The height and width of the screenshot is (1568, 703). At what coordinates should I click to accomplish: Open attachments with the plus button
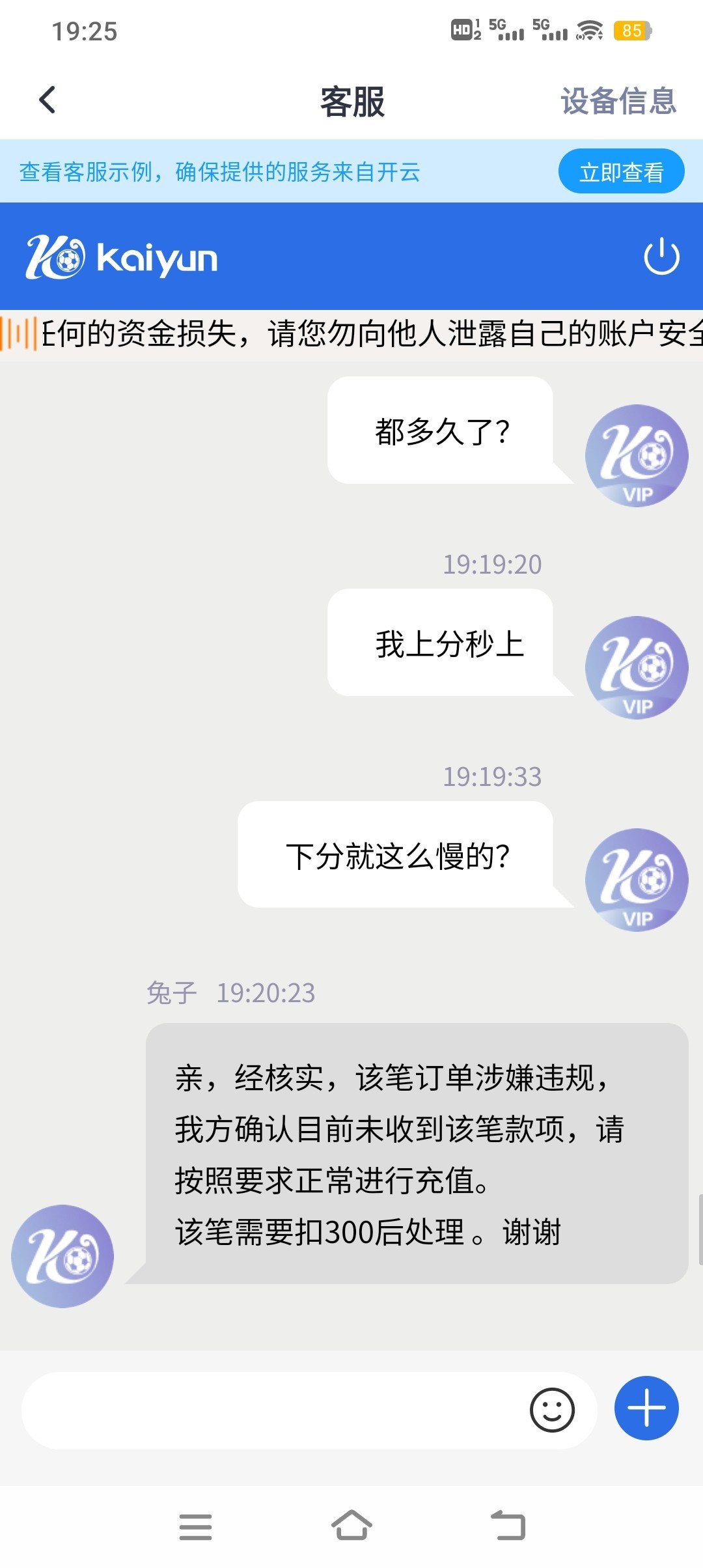[646, 1408]
